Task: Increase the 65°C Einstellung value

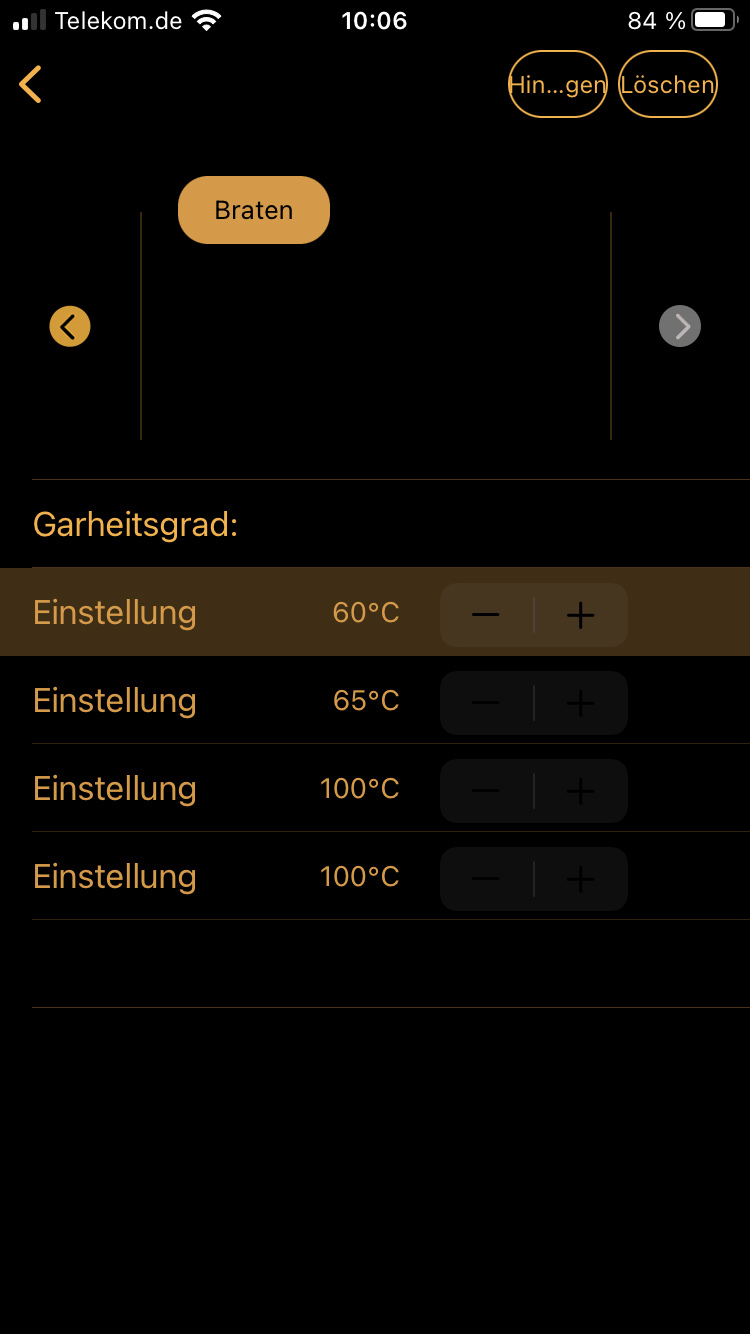Action: click(x=580, y=703)
